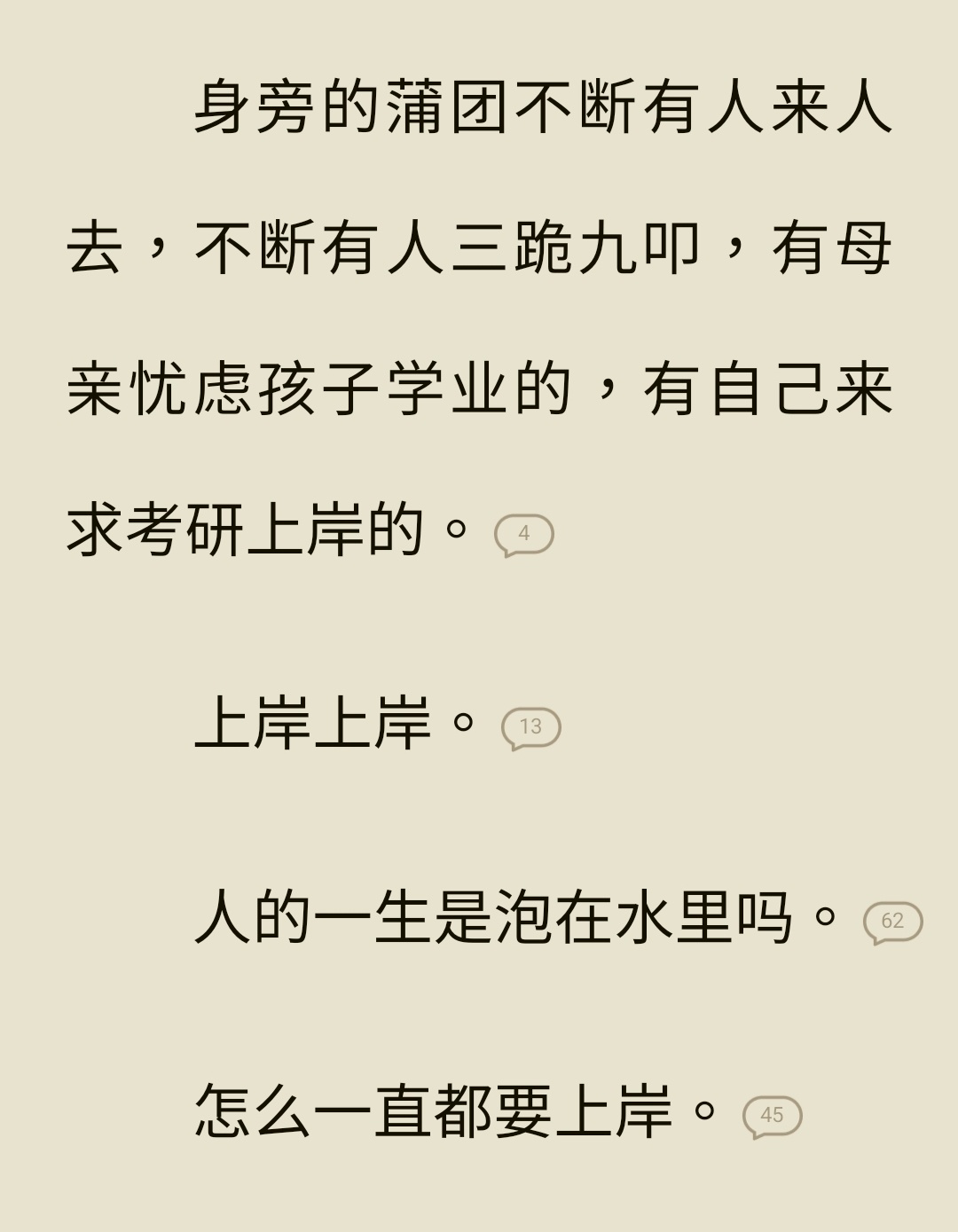The width and height of the screenshot is (958, 1232).
Task: Open the 4 comments on the 考研上岸 paragraph
Action: [x=523, y=534]
